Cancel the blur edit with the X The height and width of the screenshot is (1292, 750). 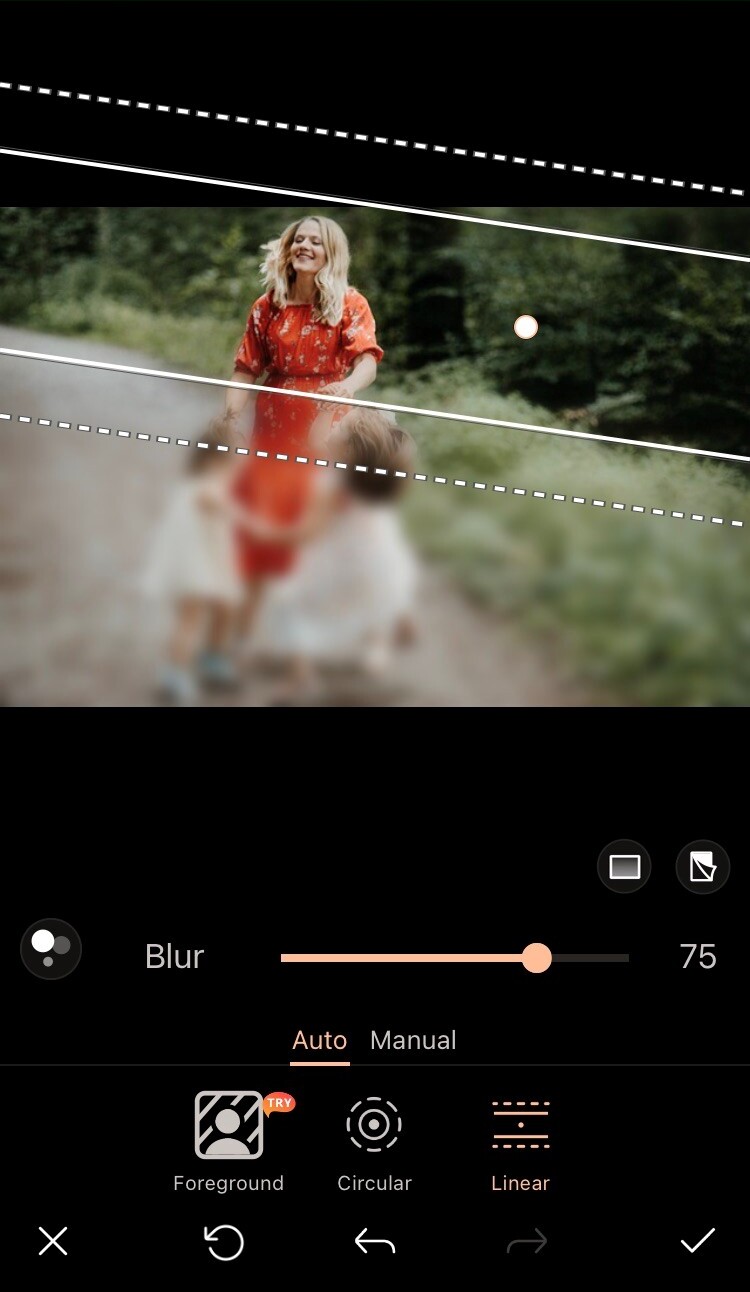pos(53,1241)
